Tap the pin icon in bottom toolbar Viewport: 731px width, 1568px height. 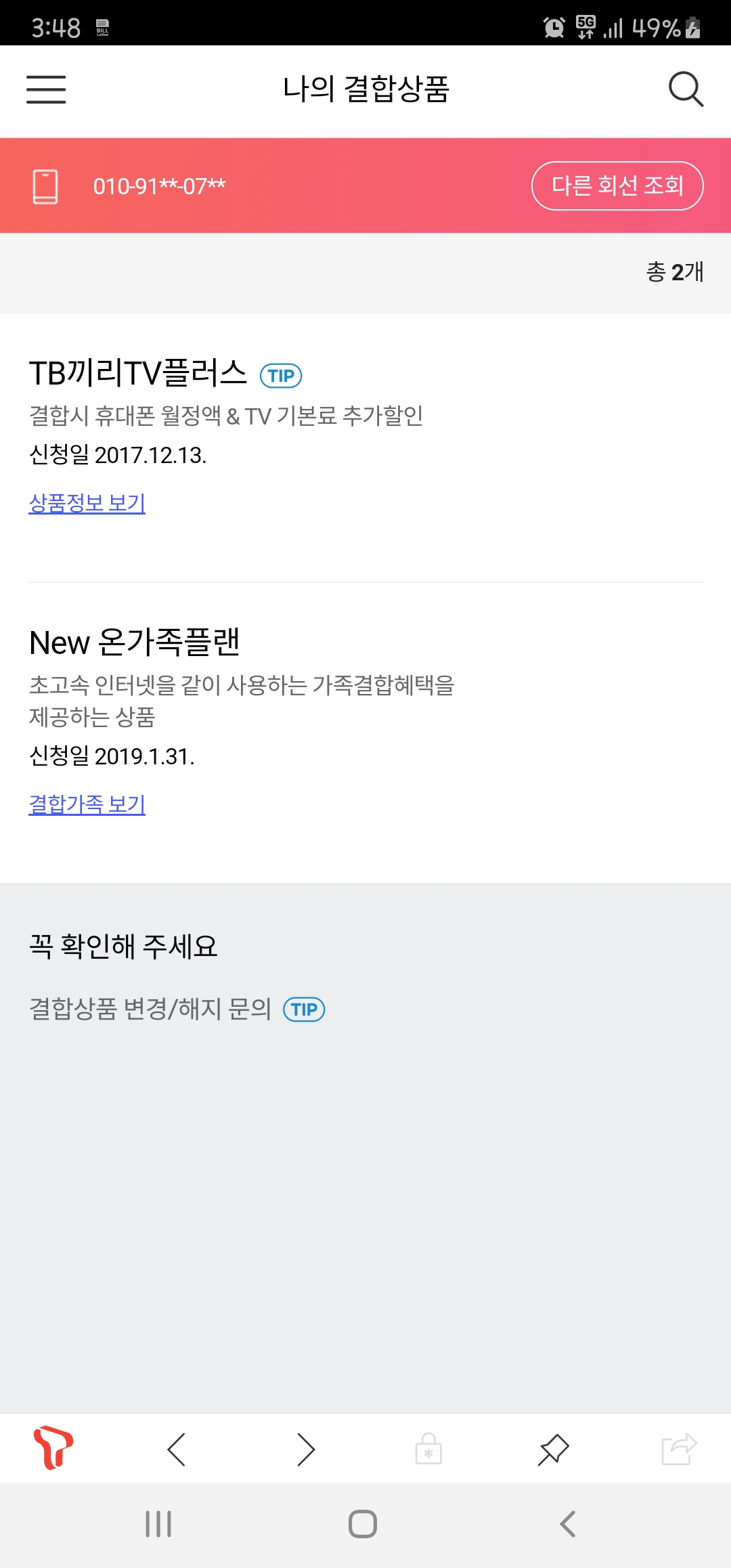553,1450
